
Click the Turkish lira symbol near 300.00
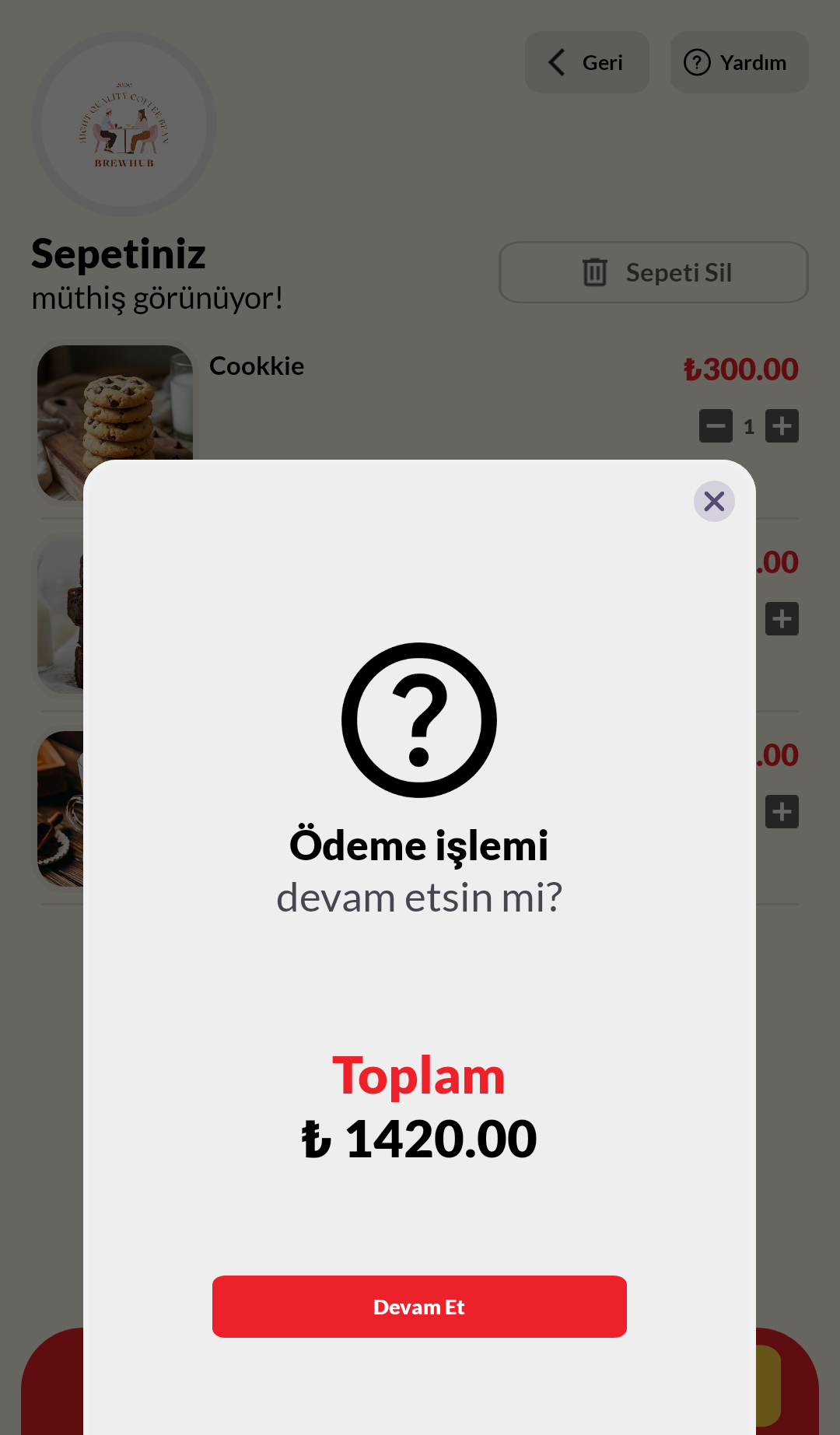pos(693,369)
